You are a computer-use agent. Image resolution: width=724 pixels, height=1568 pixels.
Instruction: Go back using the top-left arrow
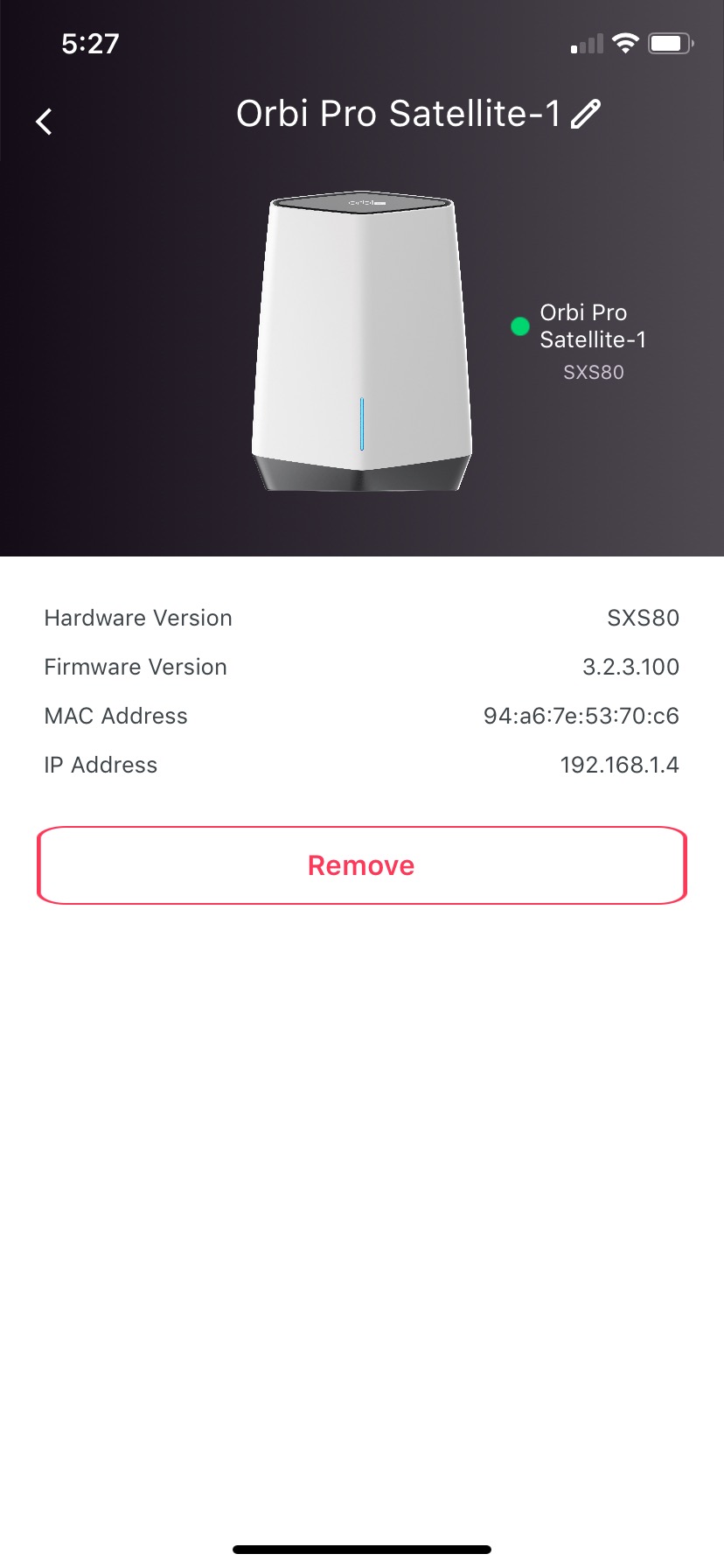tap(45, 122)
